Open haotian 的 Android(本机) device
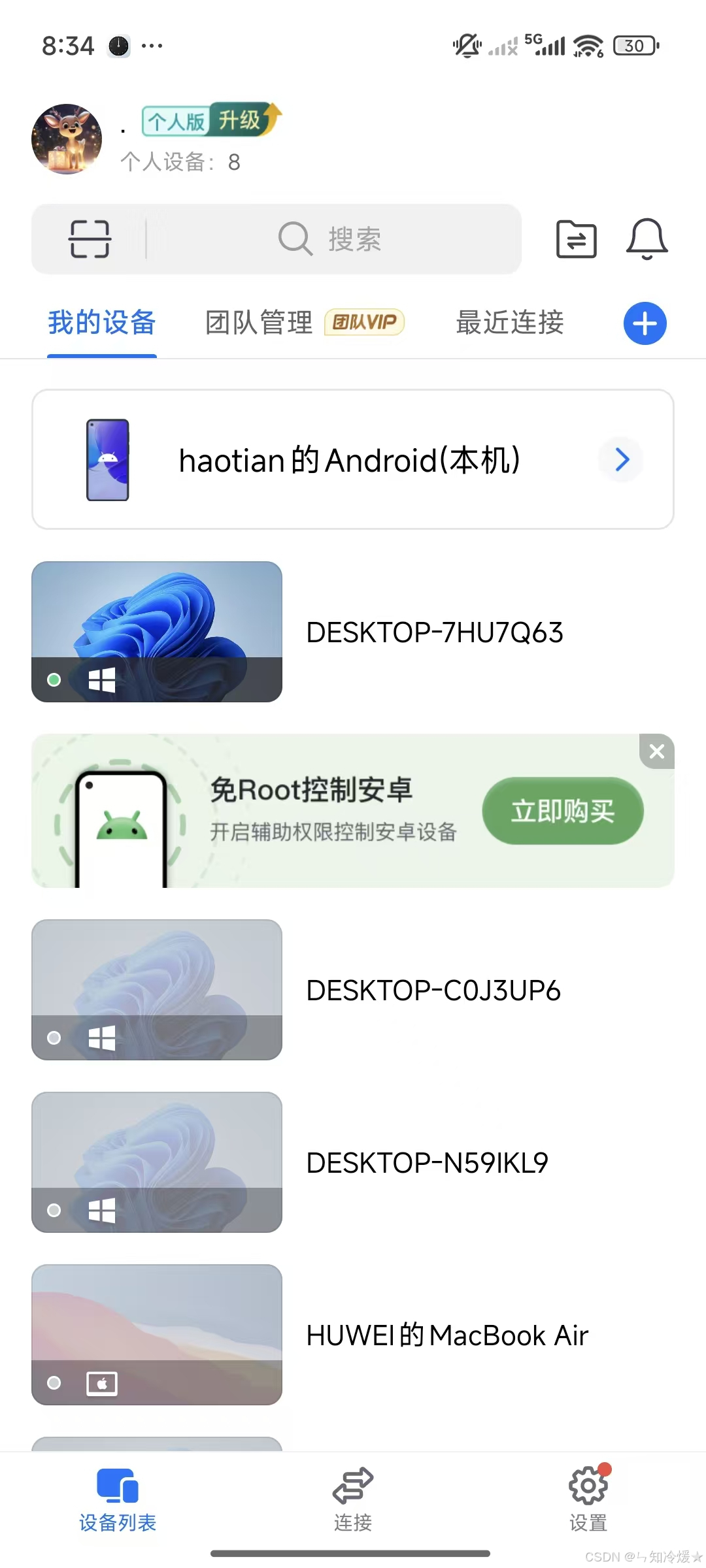 pos(353,460)
